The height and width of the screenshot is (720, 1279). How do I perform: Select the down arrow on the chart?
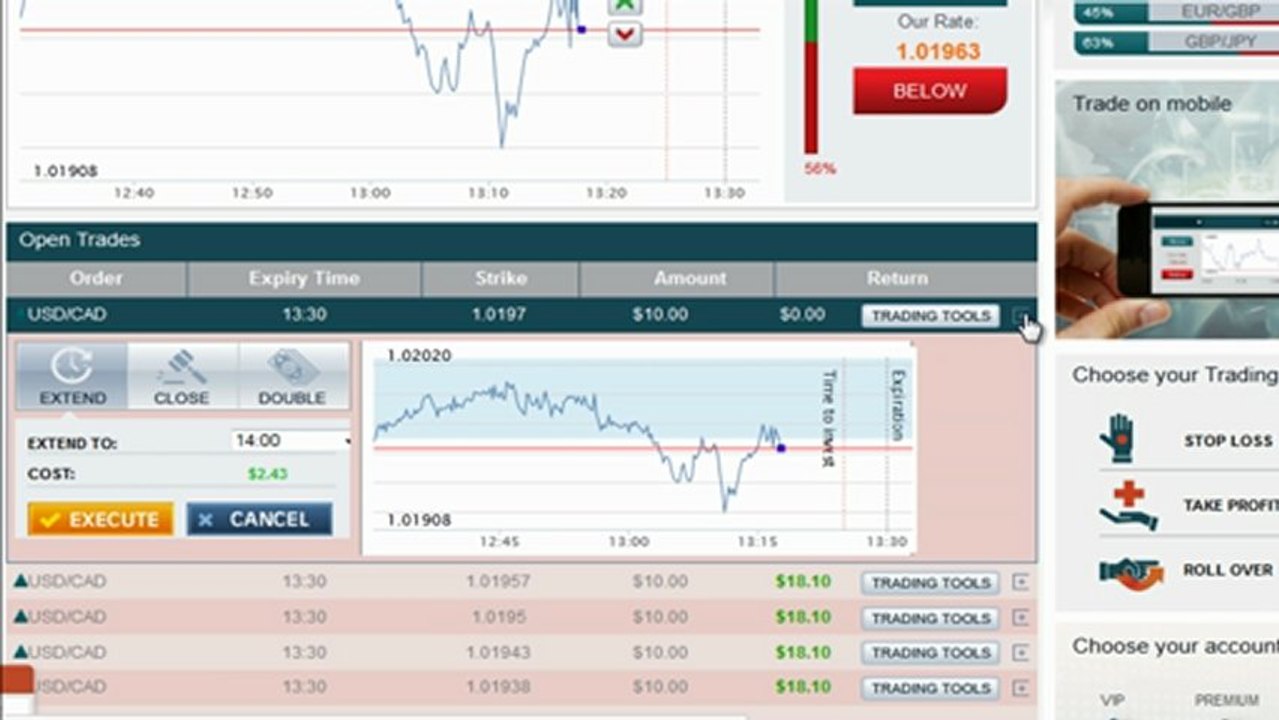coord(625,35)
